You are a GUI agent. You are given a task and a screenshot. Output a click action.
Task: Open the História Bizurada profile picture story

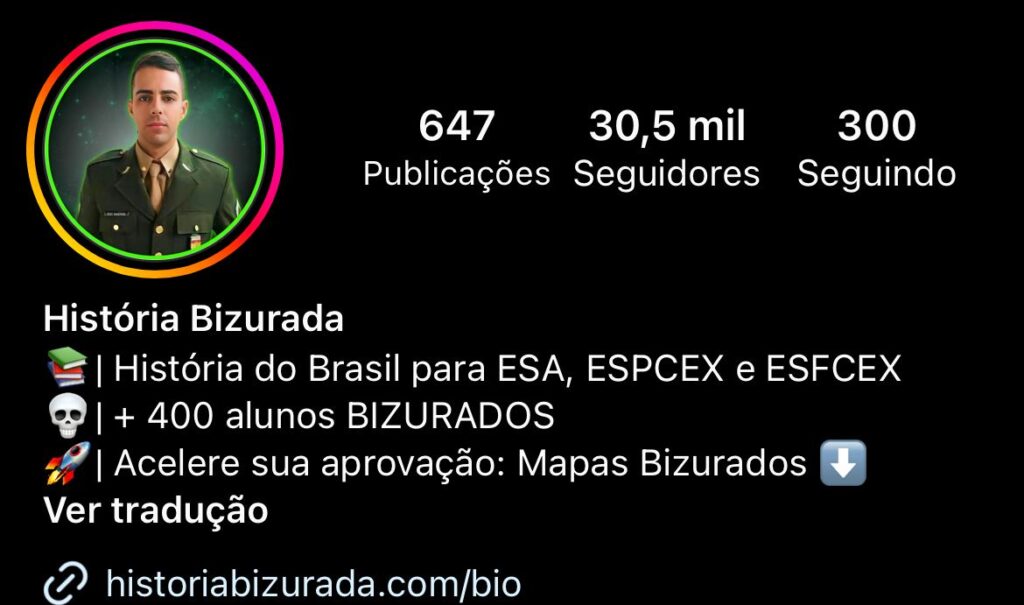point(155,150)
